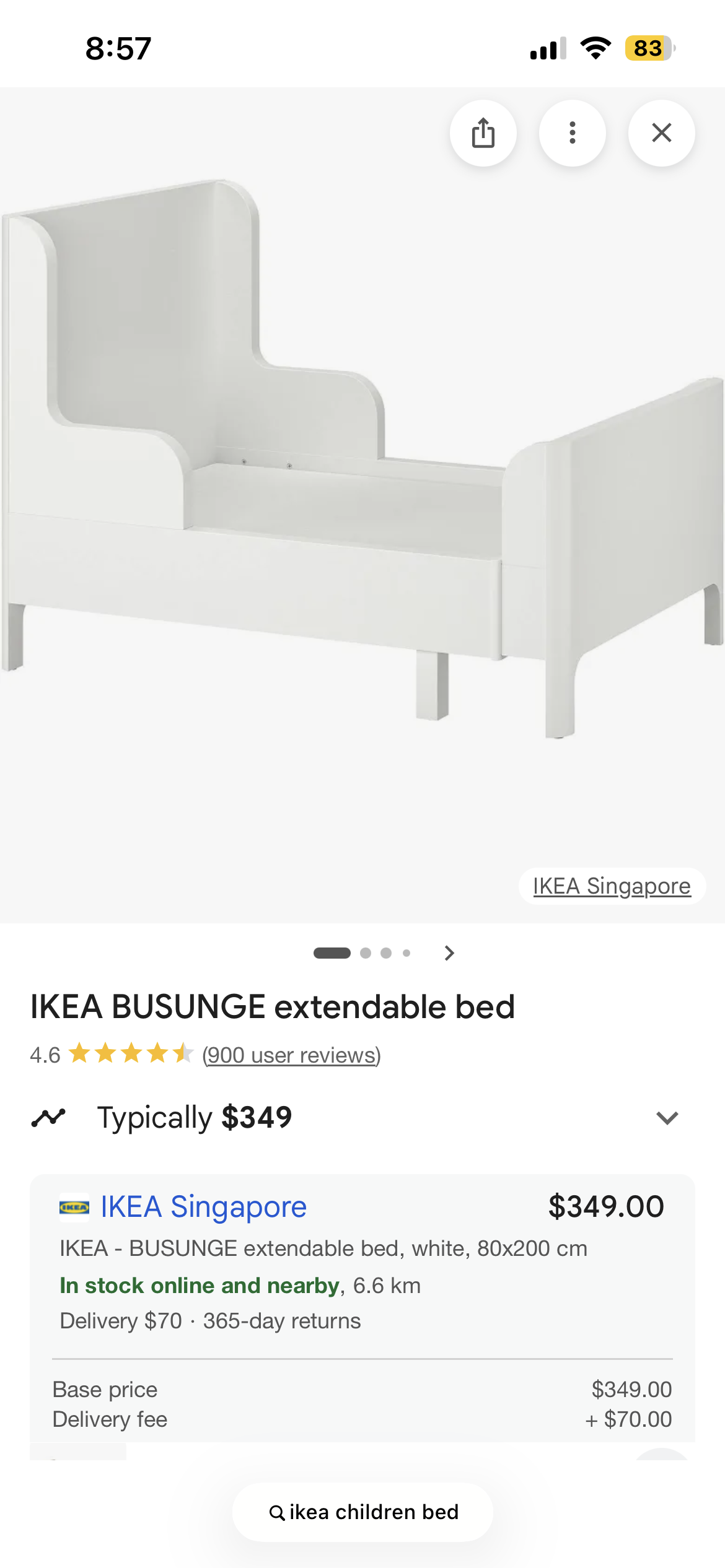Viewport: 725px width, 1568px height.
Task: Search for ikea children bed
Action: coord(363,1512)
